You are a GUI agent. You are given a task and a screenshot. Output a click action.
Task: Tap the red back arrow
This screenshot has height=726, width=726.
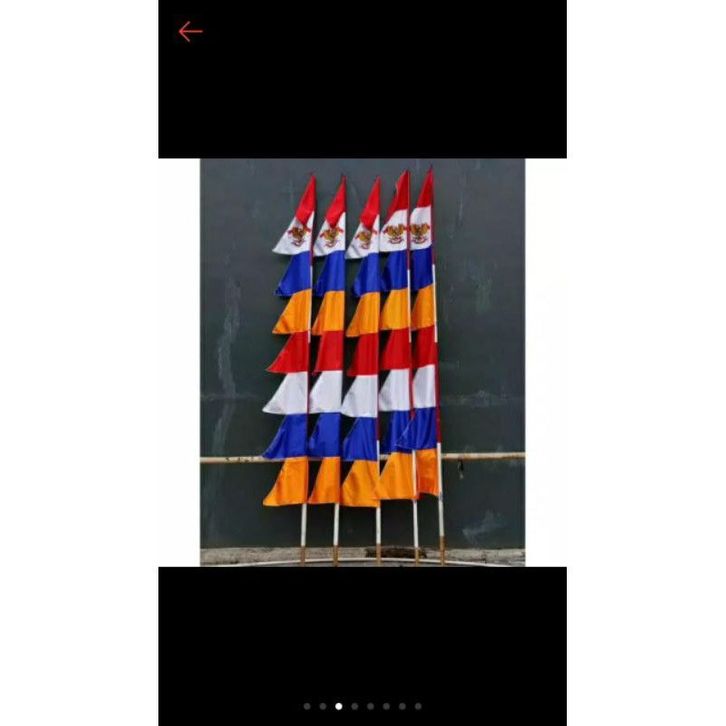pyautogui.click(x=190, y=32)
